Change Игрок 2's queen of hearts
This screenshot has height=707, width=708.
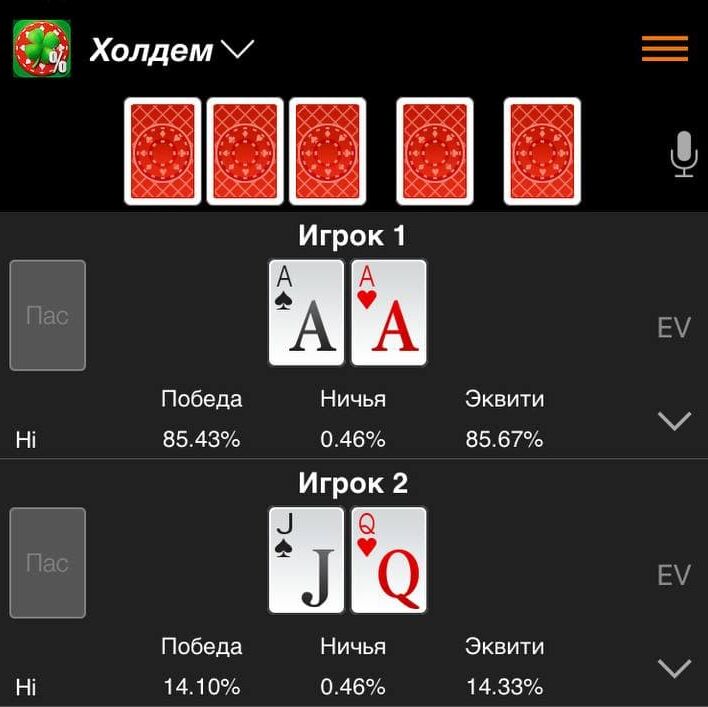pos(389,560)
